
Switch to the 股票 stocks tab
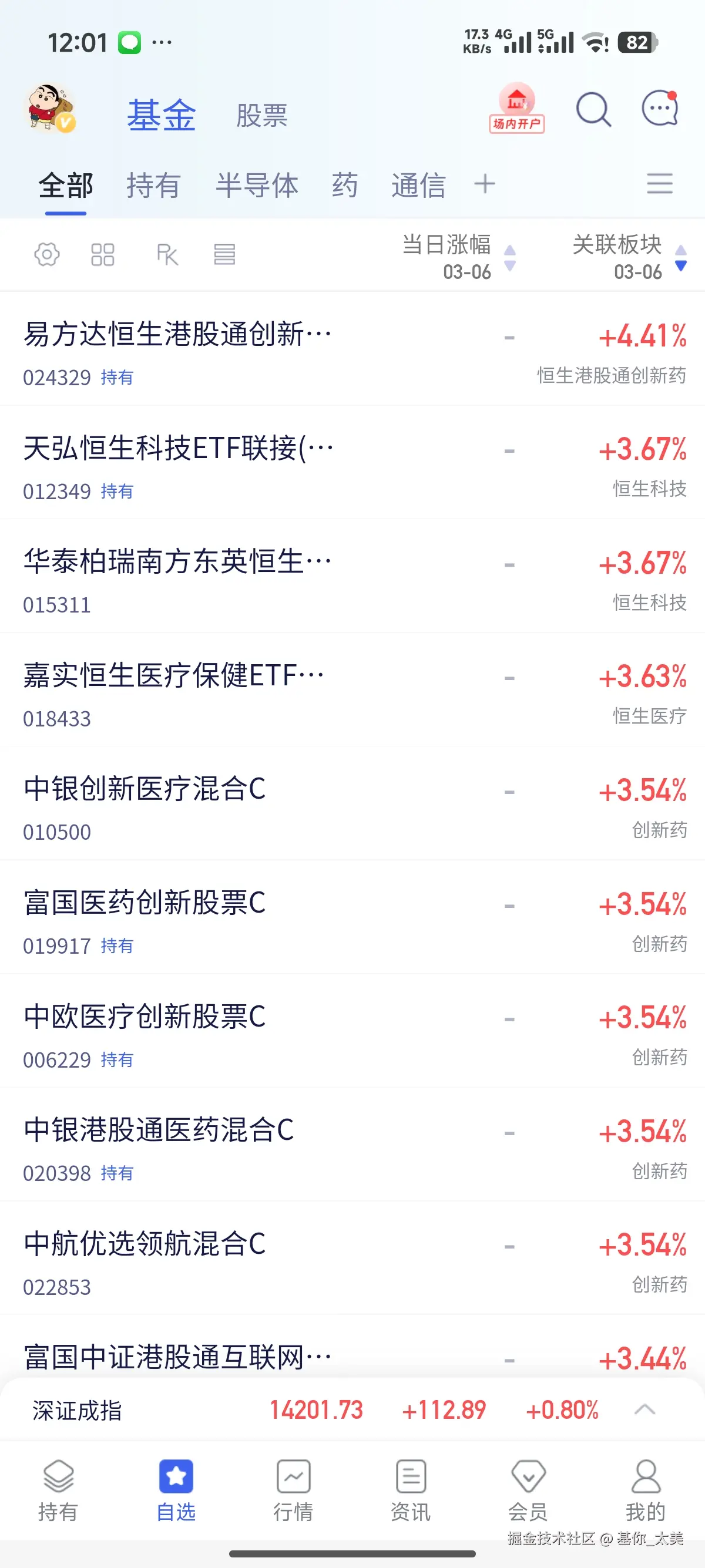[x=263, y=116]
